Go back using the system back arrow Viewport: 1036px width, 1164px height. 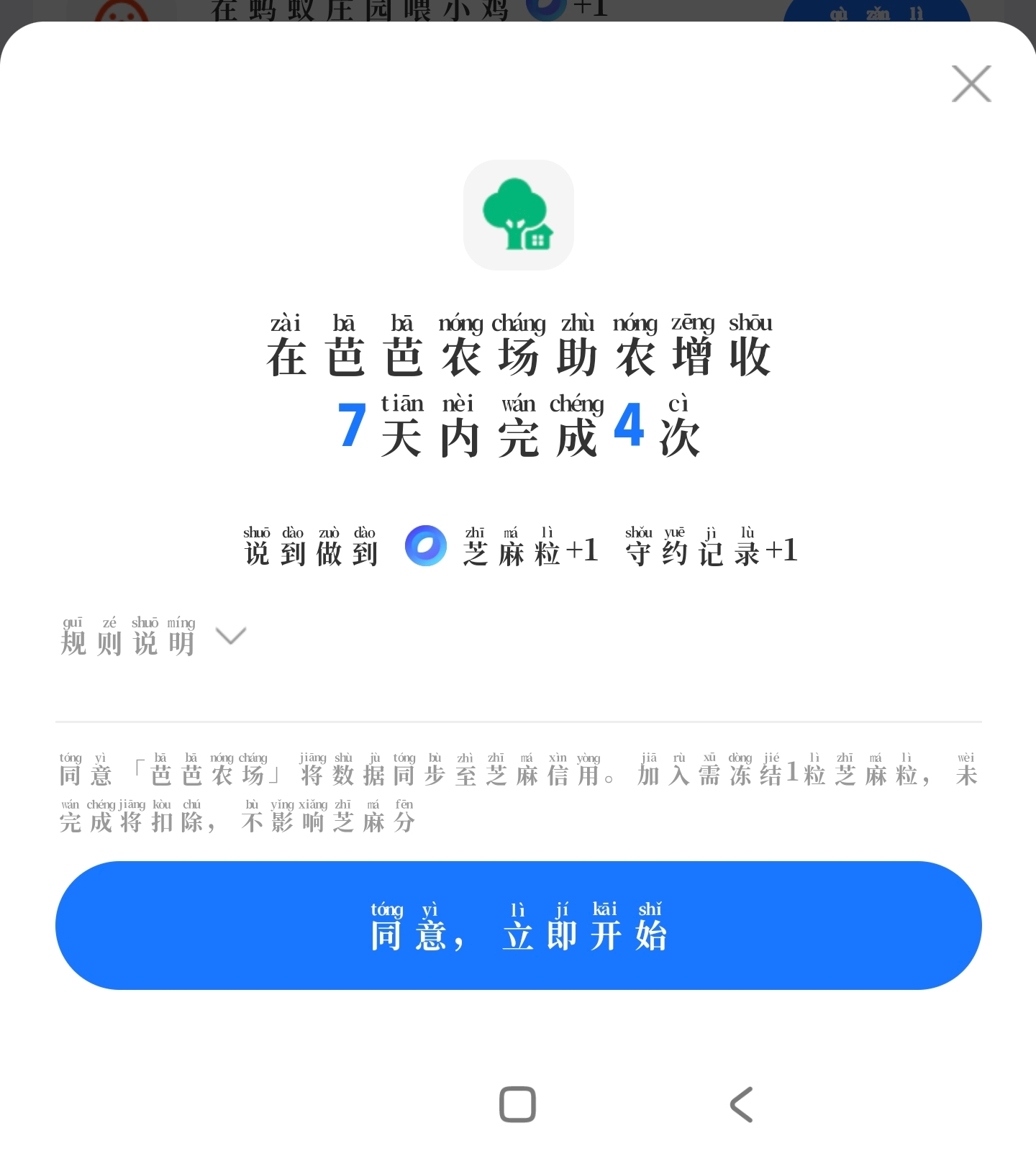(742, 1104)
